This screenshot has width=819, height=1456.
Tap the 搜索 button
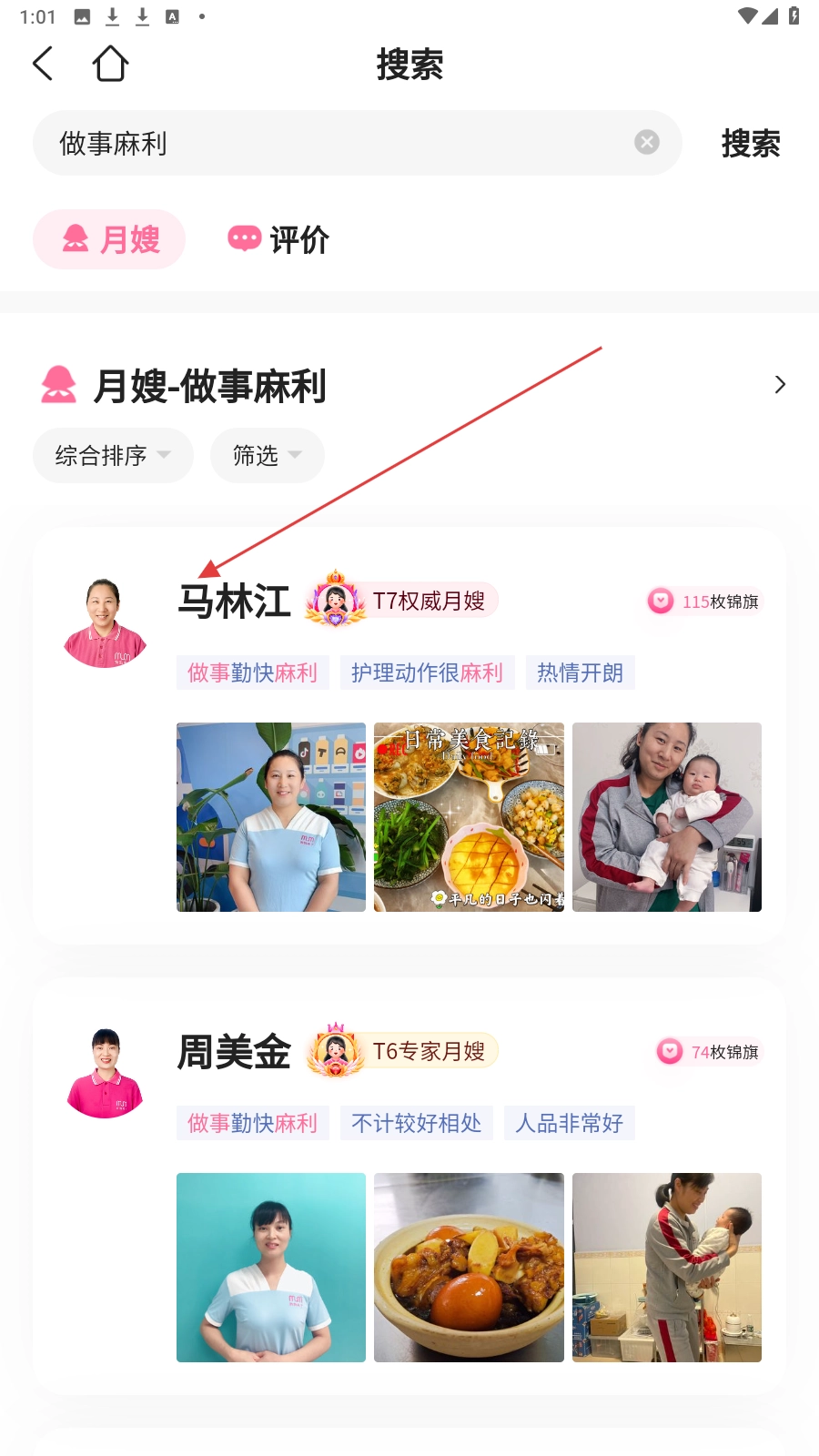pyautogui.click(x=750, y=143)
